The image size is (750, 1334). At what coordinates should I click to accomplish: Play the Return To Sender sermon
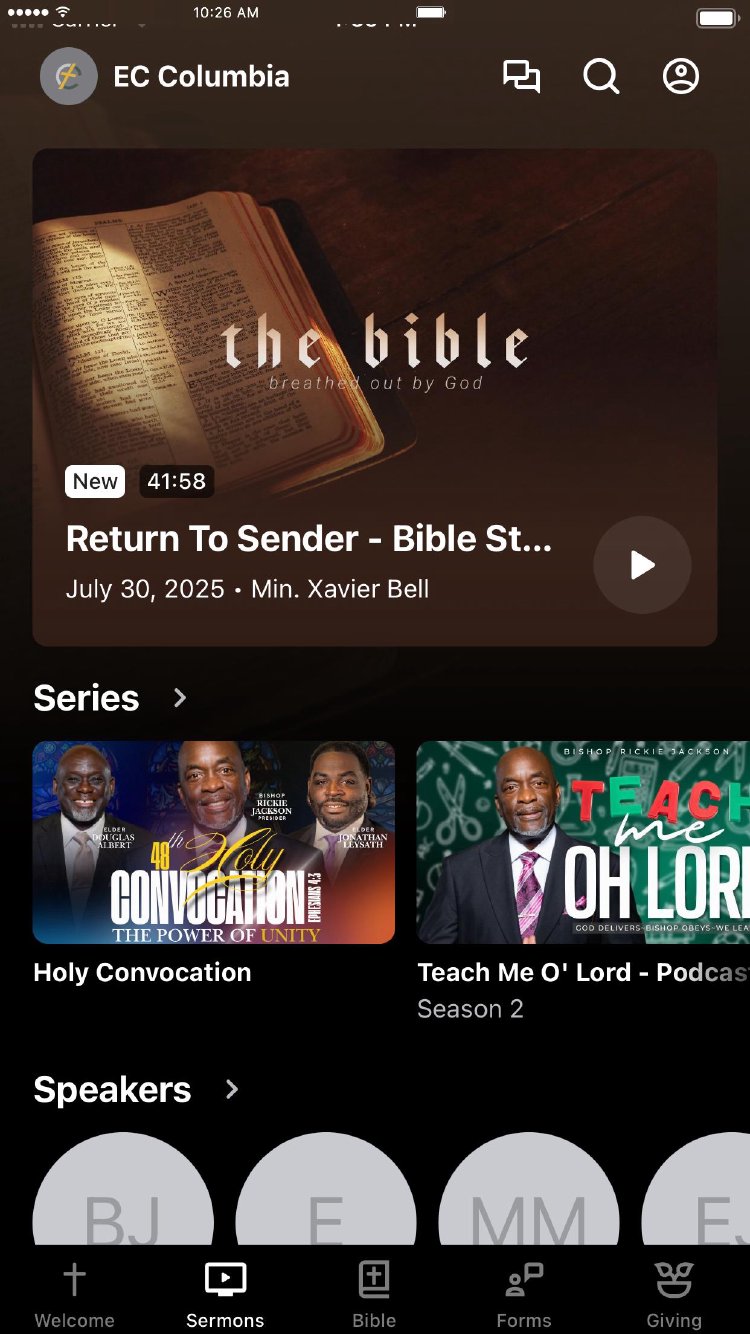coord(642,565)
